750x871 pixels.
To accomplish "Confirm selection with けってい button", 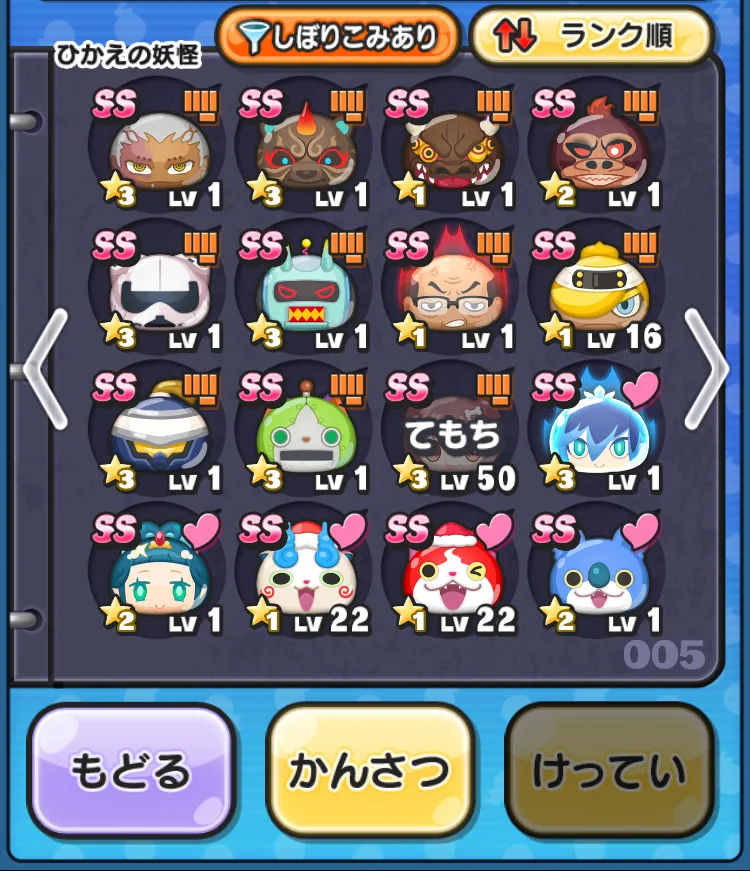I will pos(609,770).
